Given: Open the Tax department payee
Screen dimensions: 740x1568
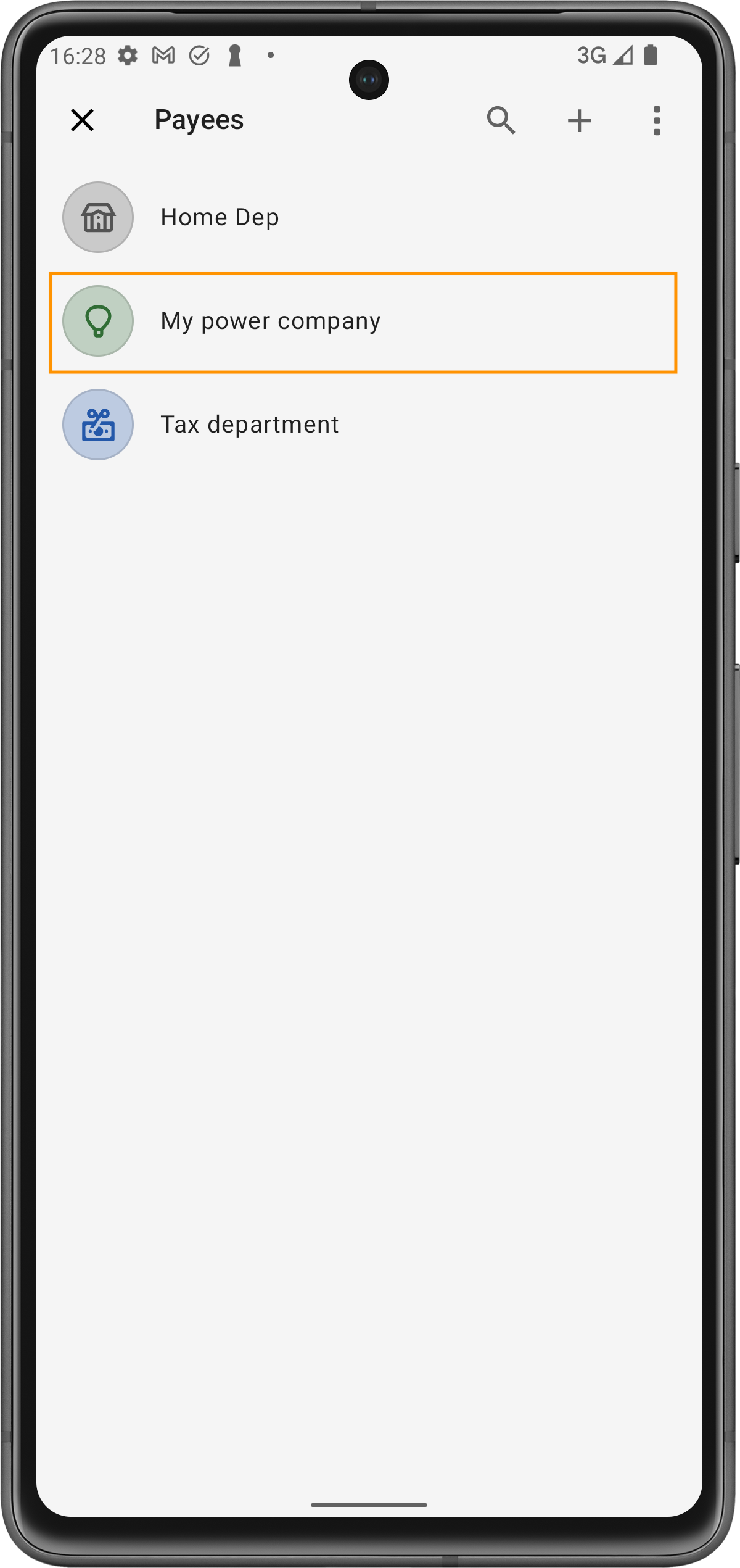Looking at the screenshot, I should coord(249,425).
